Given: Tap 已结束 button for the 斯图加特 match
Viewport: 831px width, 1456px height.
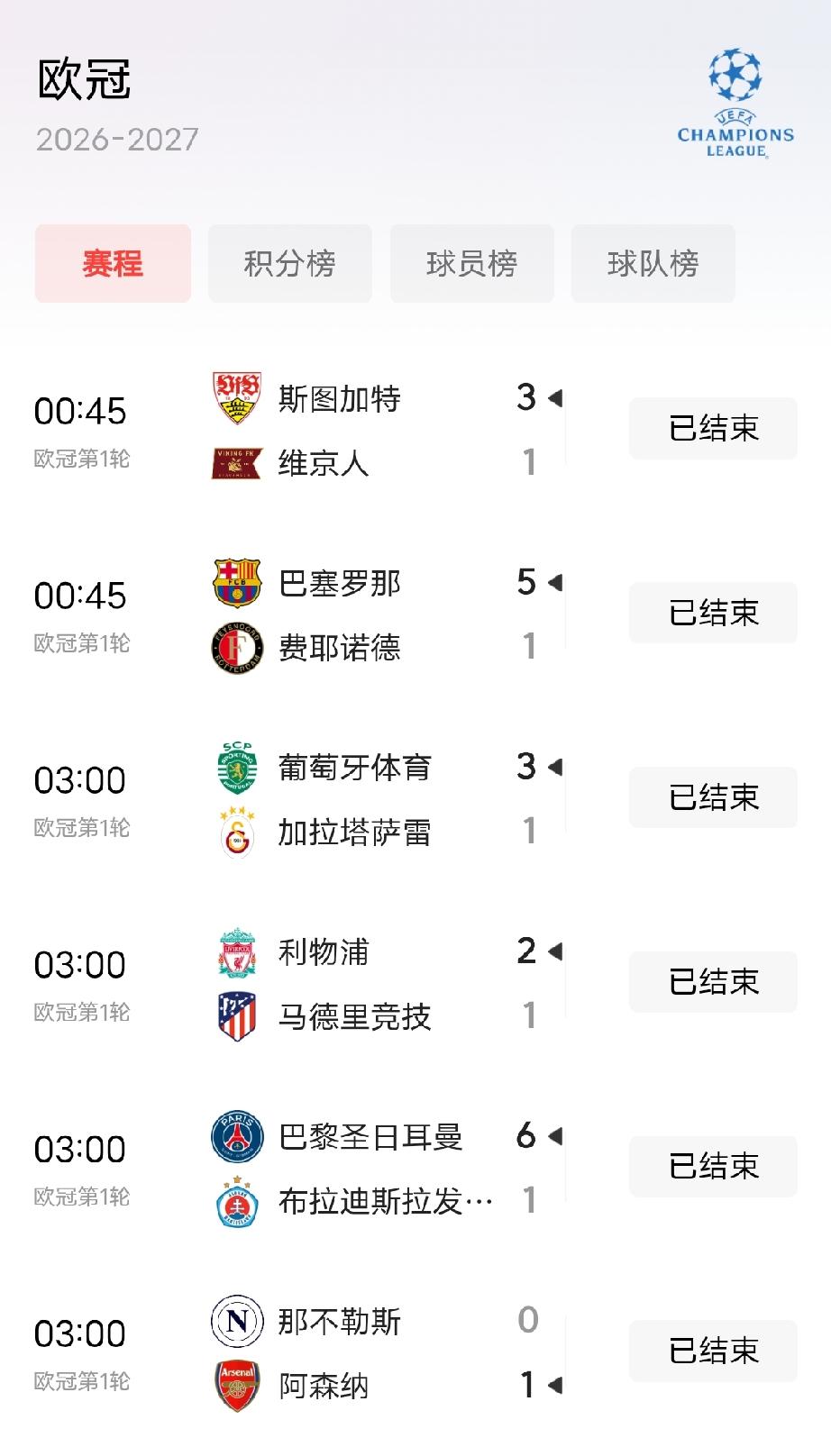Looking at the screenshot, I should pyautogui.click(x=713, y=428).
